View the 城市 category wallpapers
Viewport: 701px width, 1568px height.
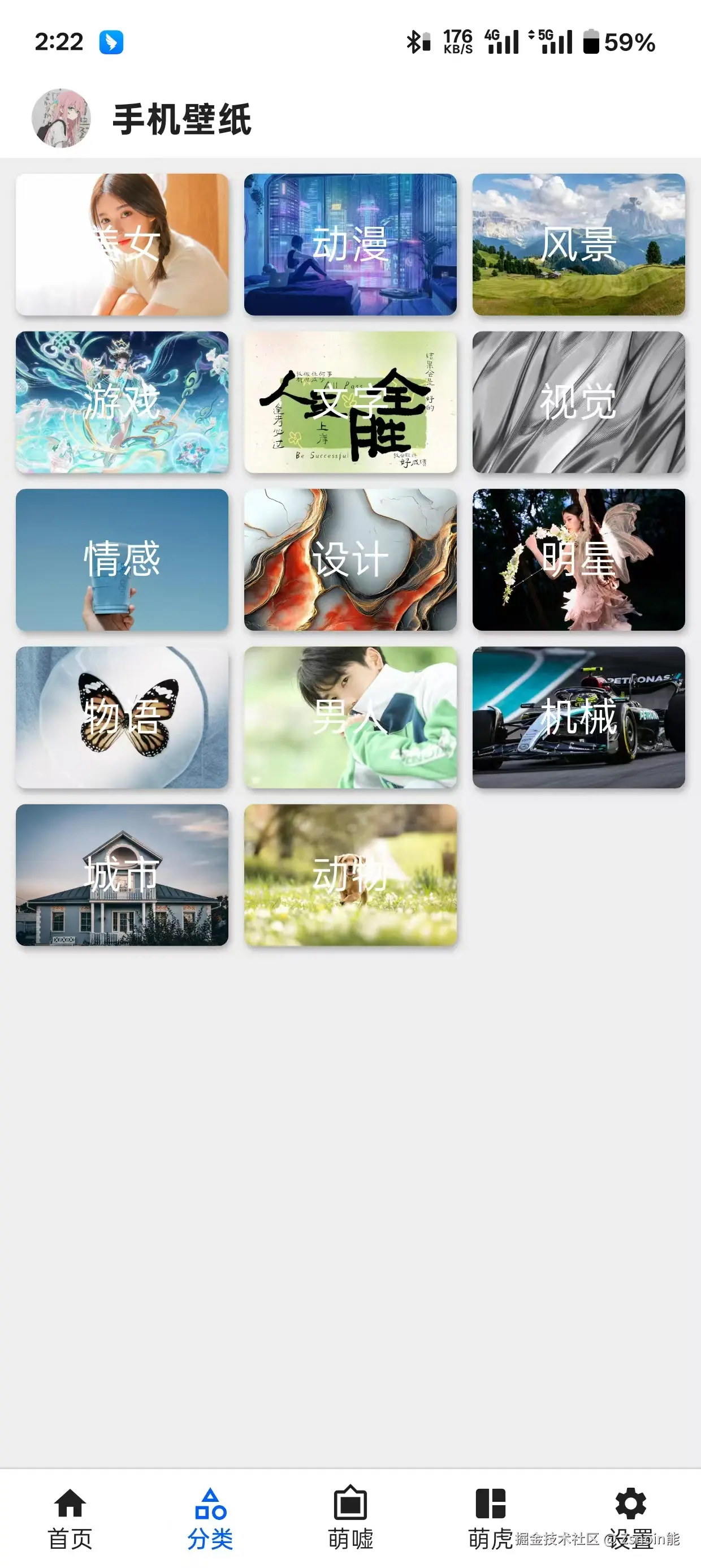coord(122,875)
